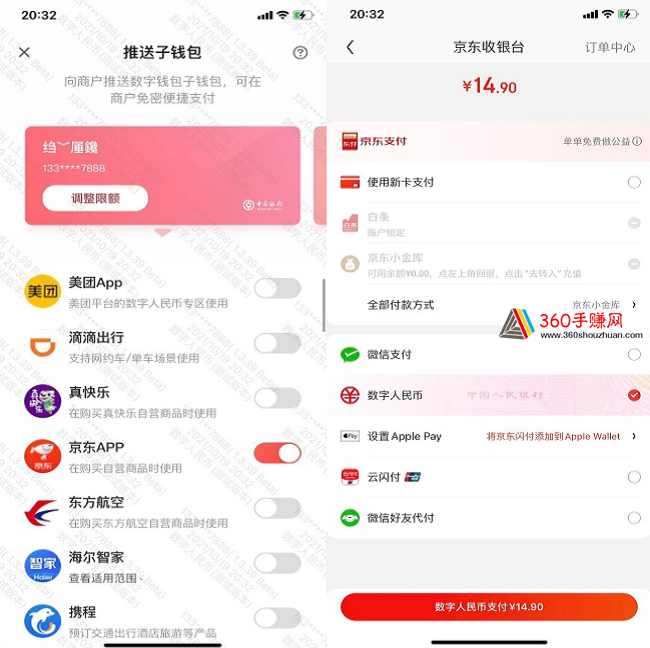Turn on the 滴滴出行 switch
Image resolution: width=650 pixels, height=648 pixels.
point(277,343)
